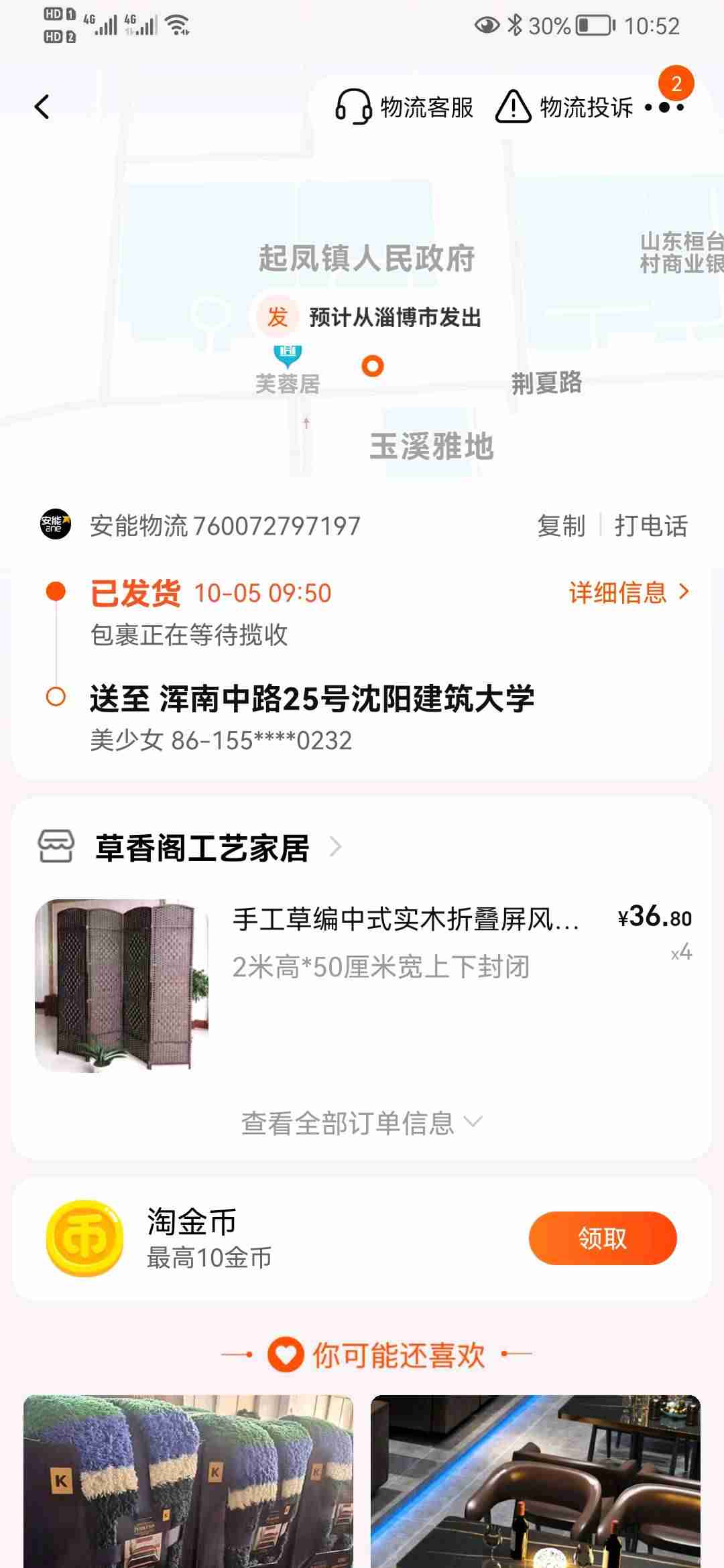
Task: Open the 草香阁工艺家居 store page
Action: coord(201,848)
